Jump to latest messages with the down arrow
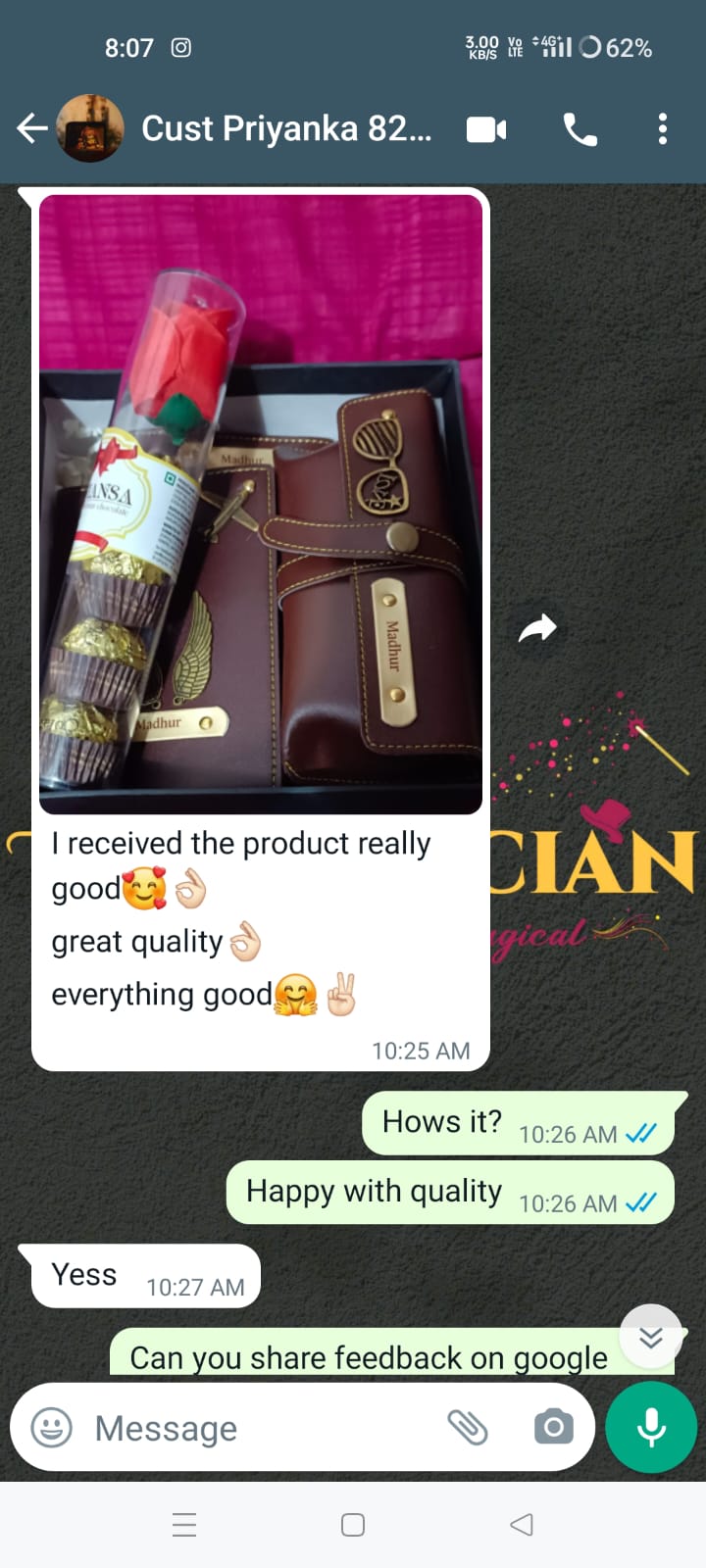The image size is (706, 1568). click(x=651, y=1338)
